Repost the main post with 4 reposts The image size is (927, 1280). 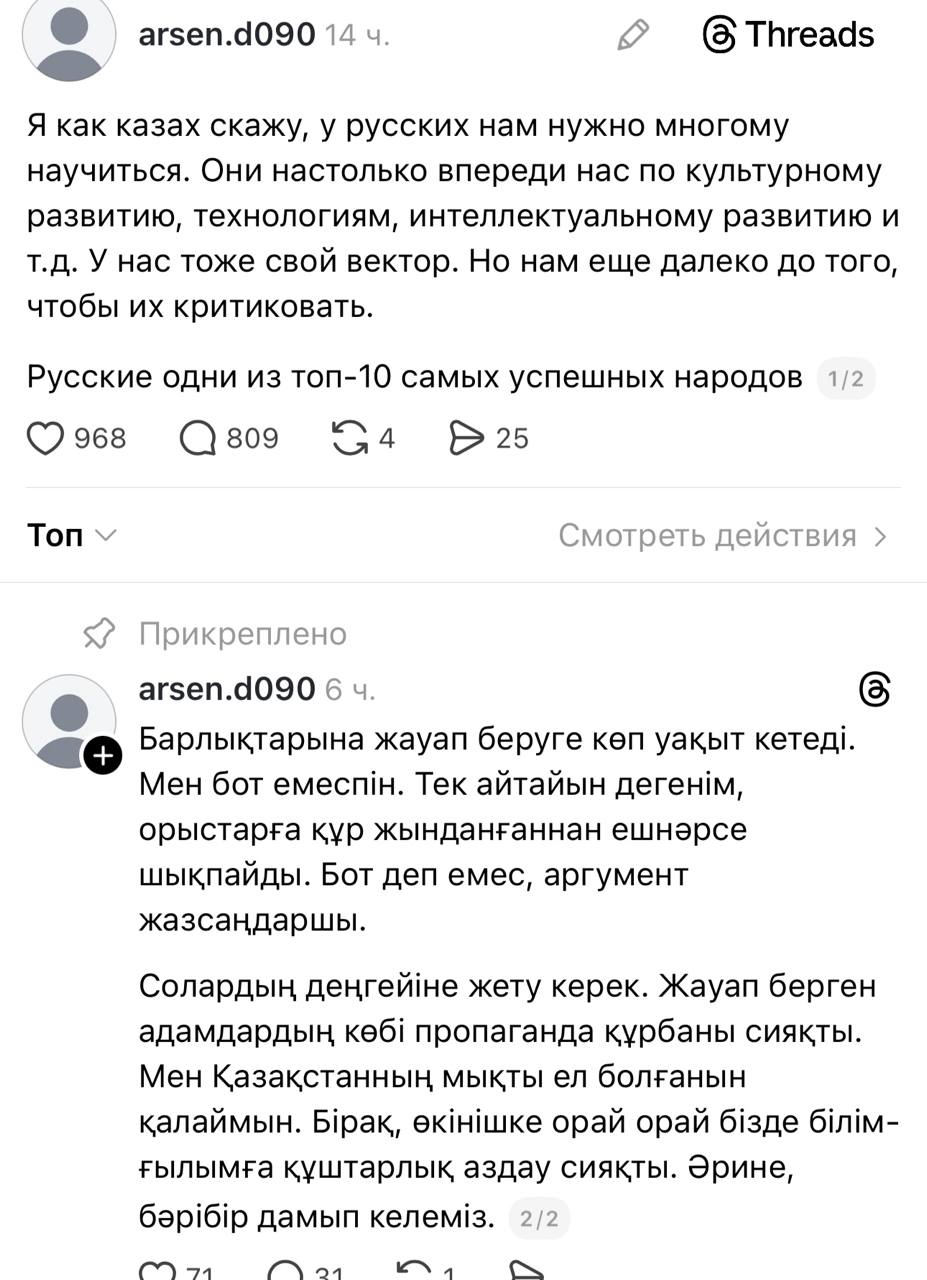(x=349, y=438)
